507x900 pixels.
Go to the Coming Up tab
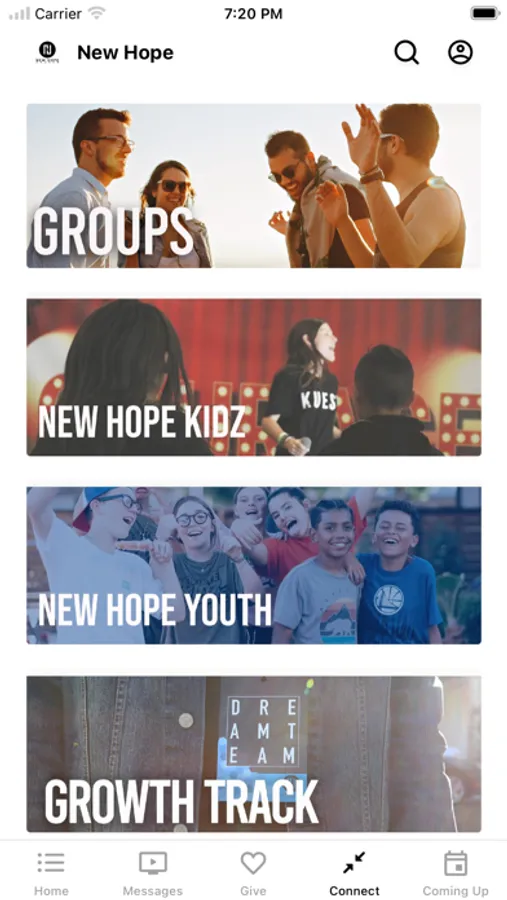coord(455,874)
